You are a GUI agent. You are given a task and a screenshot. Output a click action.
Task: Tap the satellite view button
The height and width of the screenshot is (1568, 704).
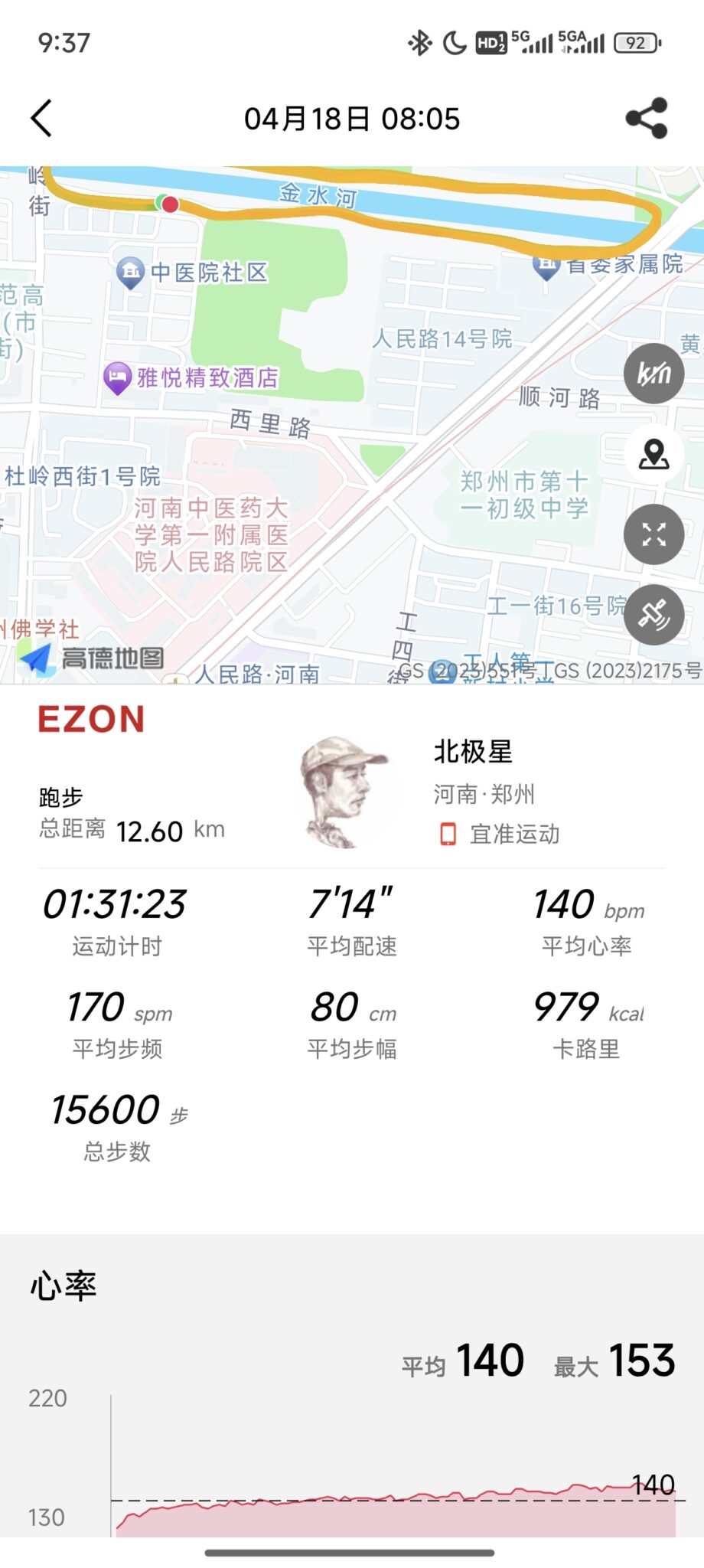point(653,614)
